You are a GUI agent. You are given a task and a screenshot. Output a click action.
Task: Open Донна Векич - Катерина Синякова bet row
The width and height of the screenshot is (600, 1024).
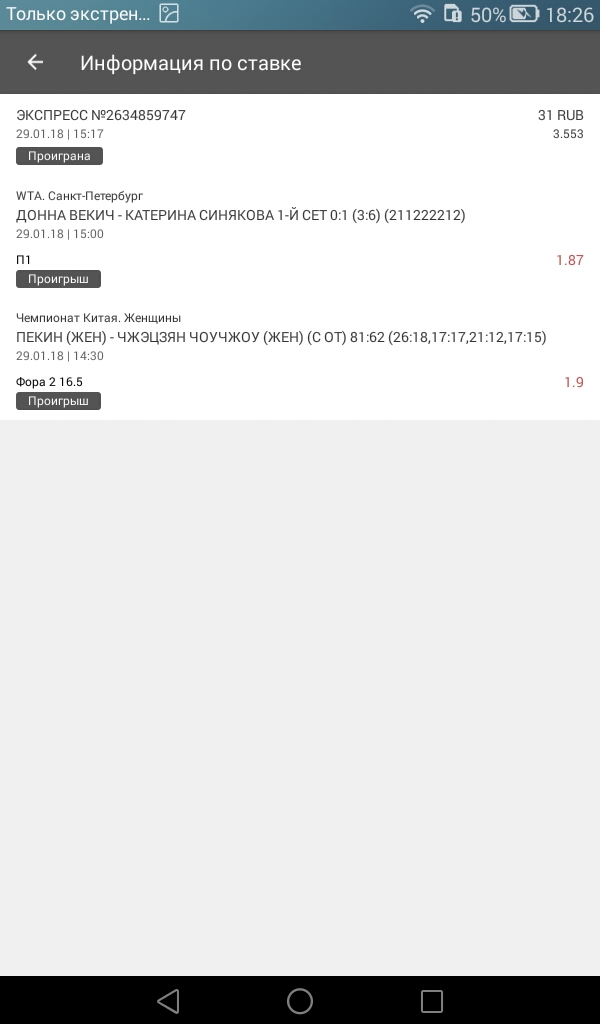(241, 215)
